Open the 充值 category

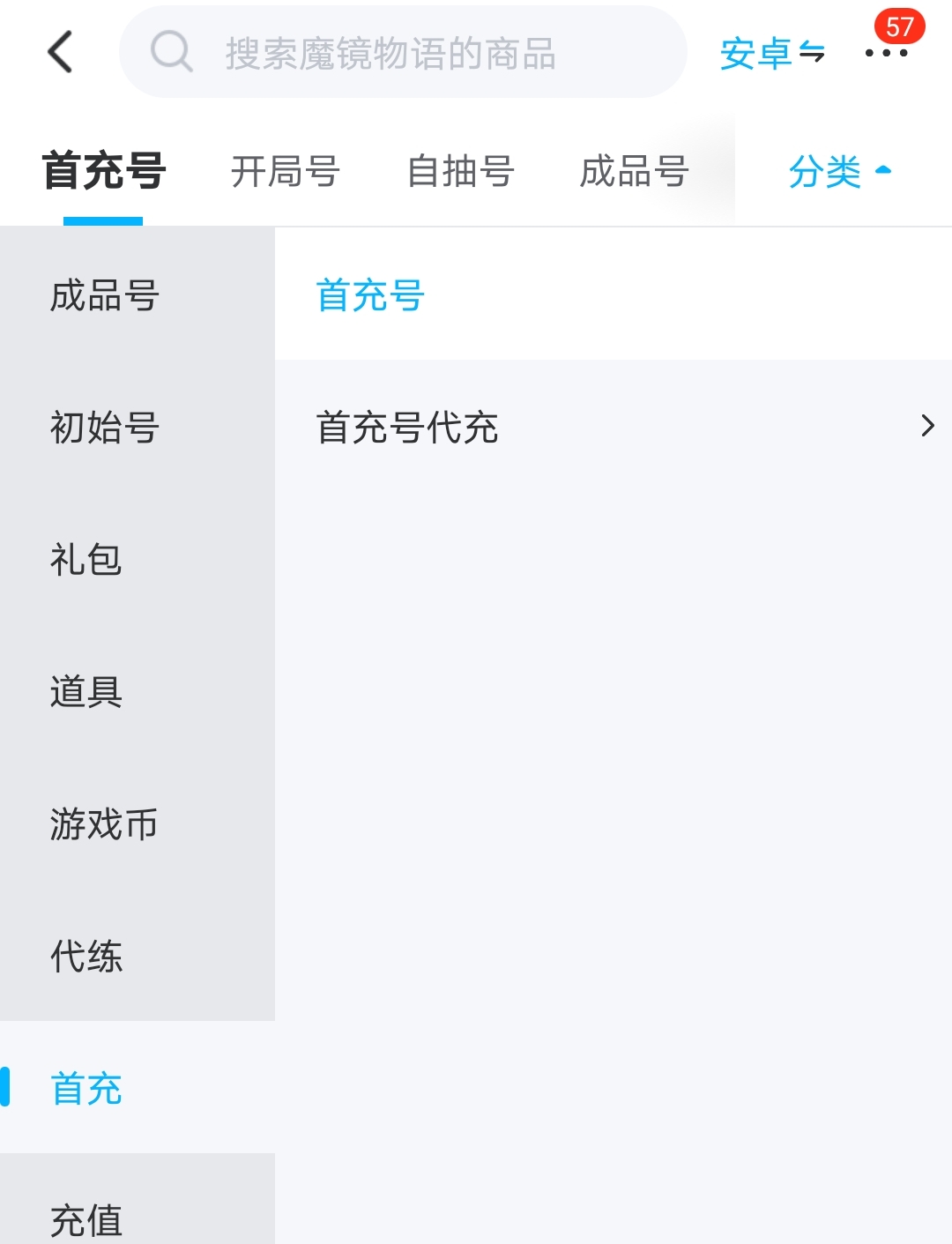tap(86, 1218)
